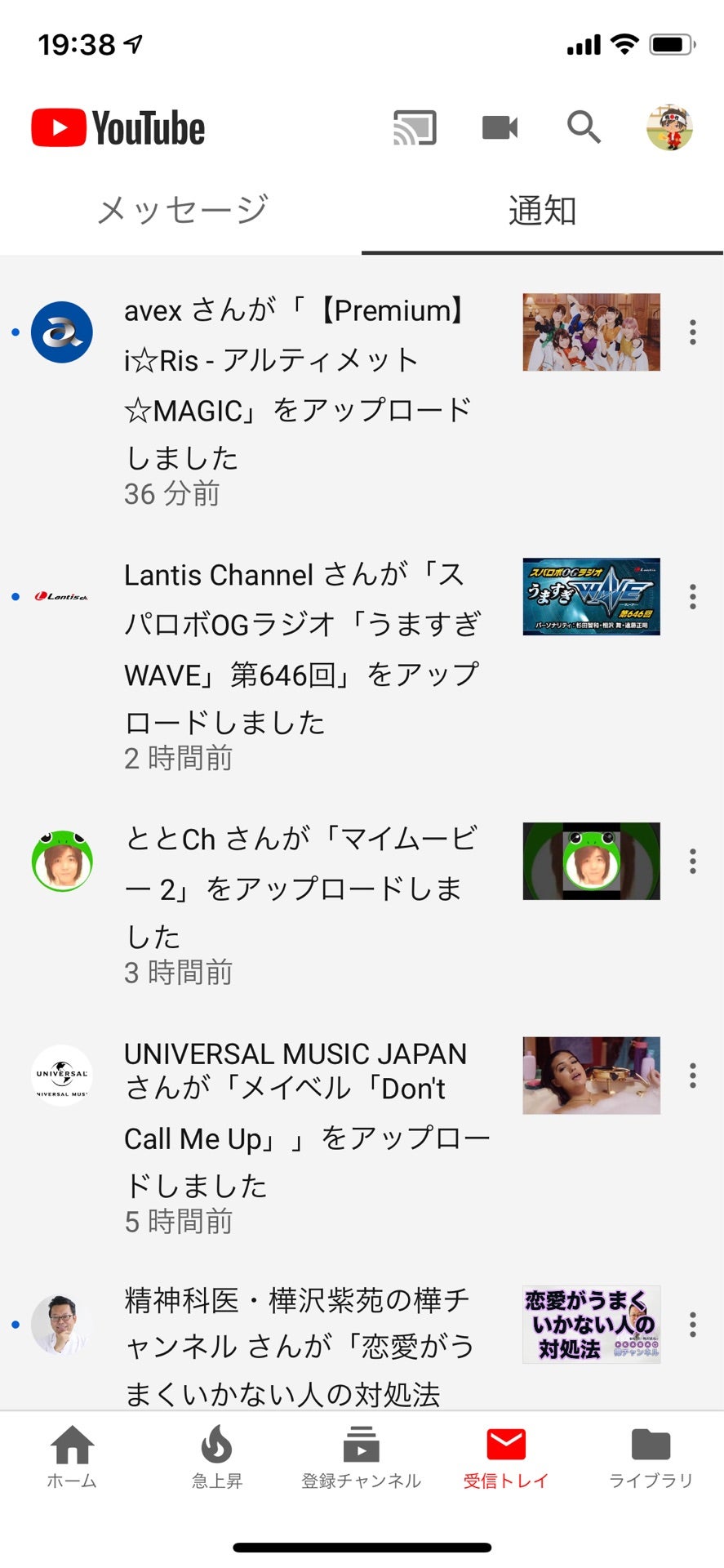The width and height of the screenshot is (724, 1568).
Task: Select the 通知 tab
Action: (x=542, y=211)
